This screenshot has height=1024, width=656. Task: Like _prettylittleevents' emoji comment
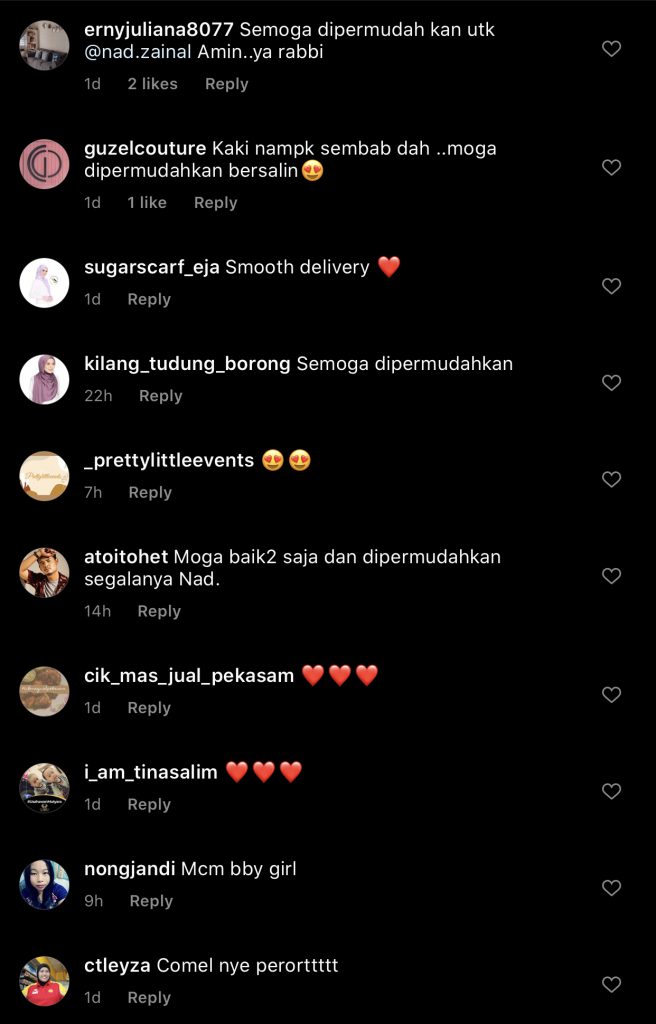click(611, 480)
